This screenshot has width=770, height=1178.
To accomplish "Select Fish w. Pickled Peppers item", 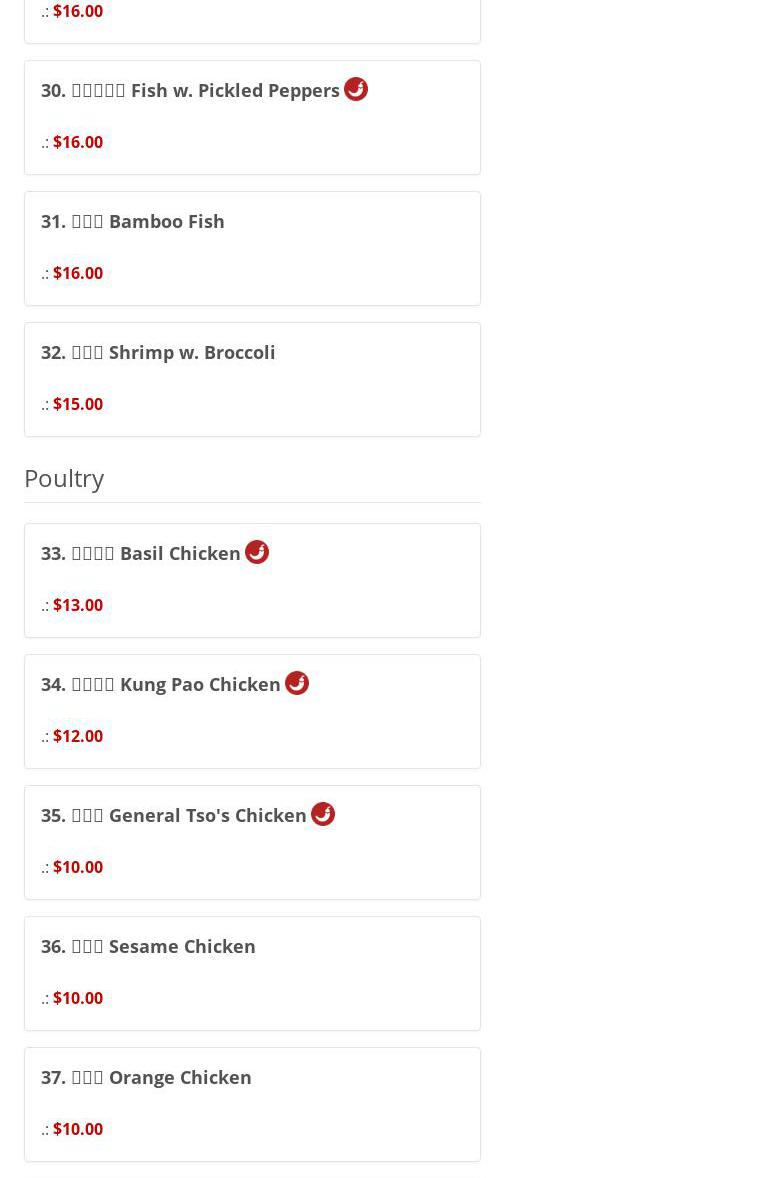I will click(234, 91).
